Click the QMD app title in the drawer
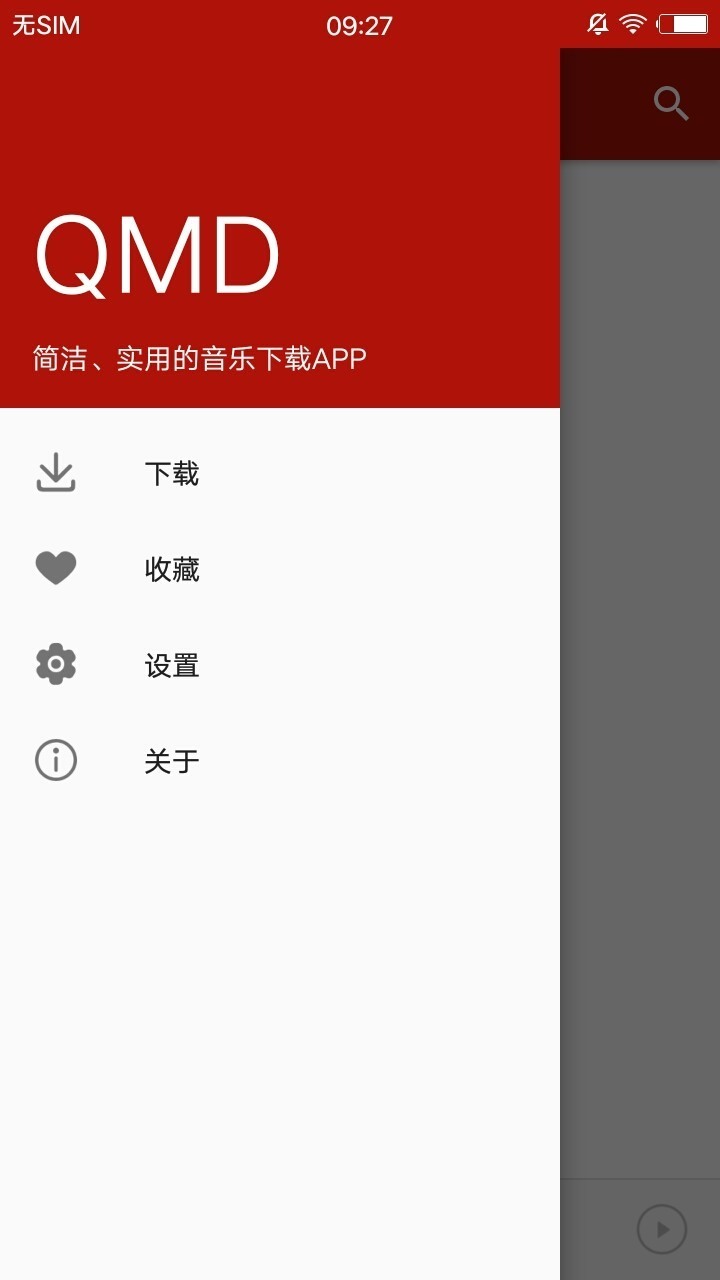720x1280 pixels. tap(156, 253)
